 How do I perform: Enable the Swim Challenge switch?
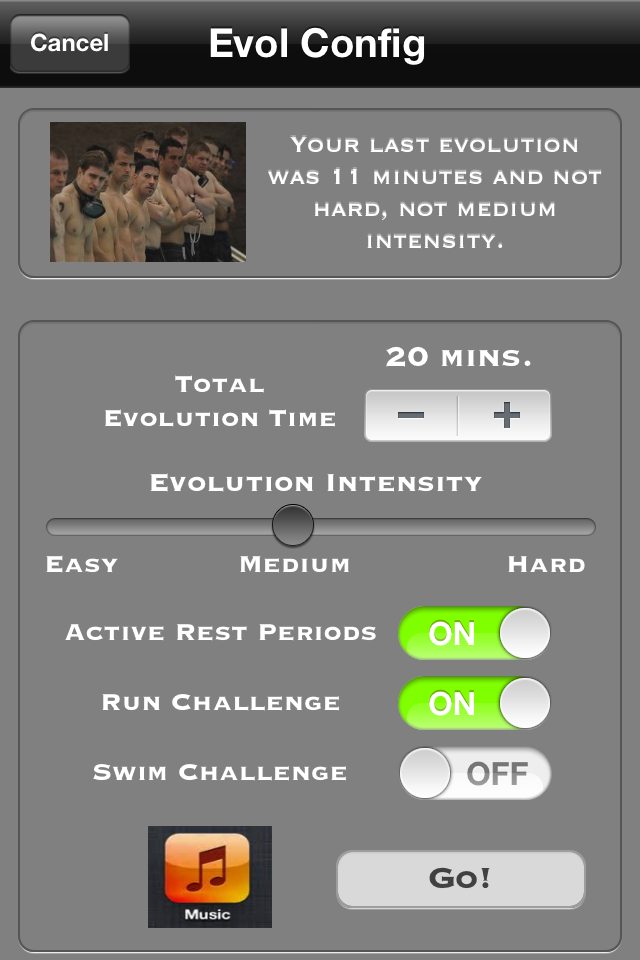[x=474, y=773]
